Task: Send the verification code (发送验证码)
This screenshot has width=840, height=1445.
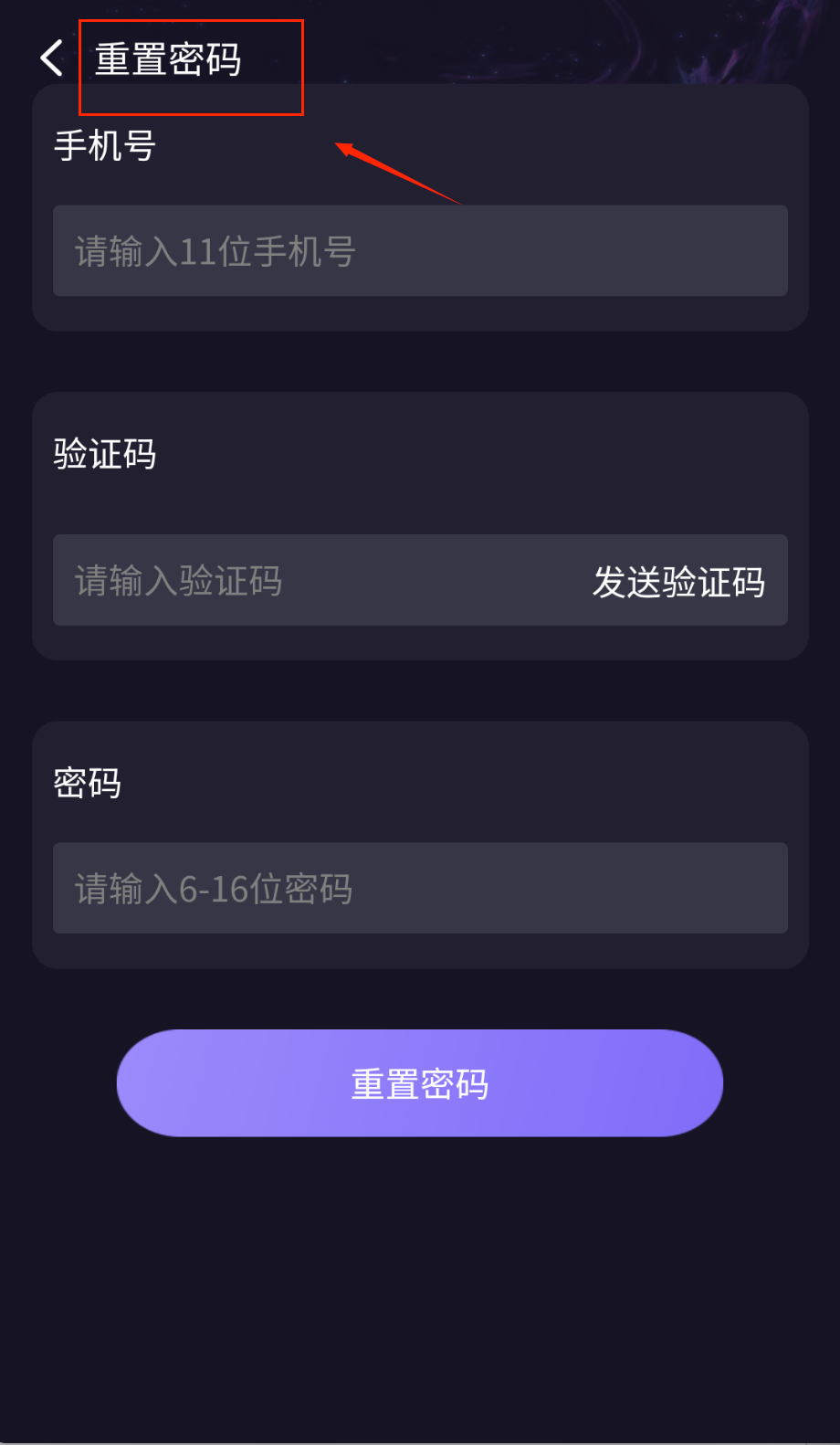Action: [x=678, y=582]
